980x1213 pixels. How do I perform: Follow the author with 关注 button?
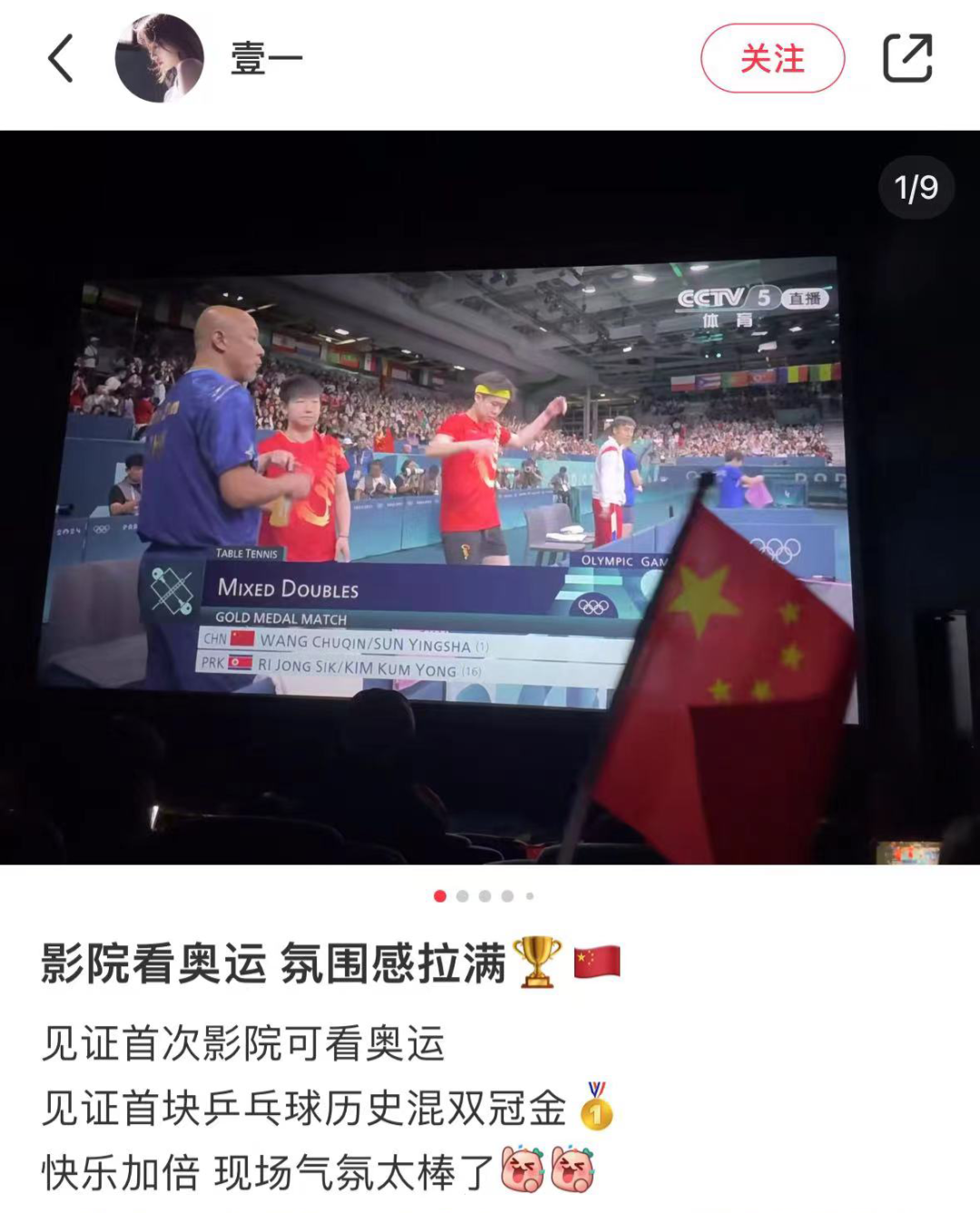[x=772, y=59]
